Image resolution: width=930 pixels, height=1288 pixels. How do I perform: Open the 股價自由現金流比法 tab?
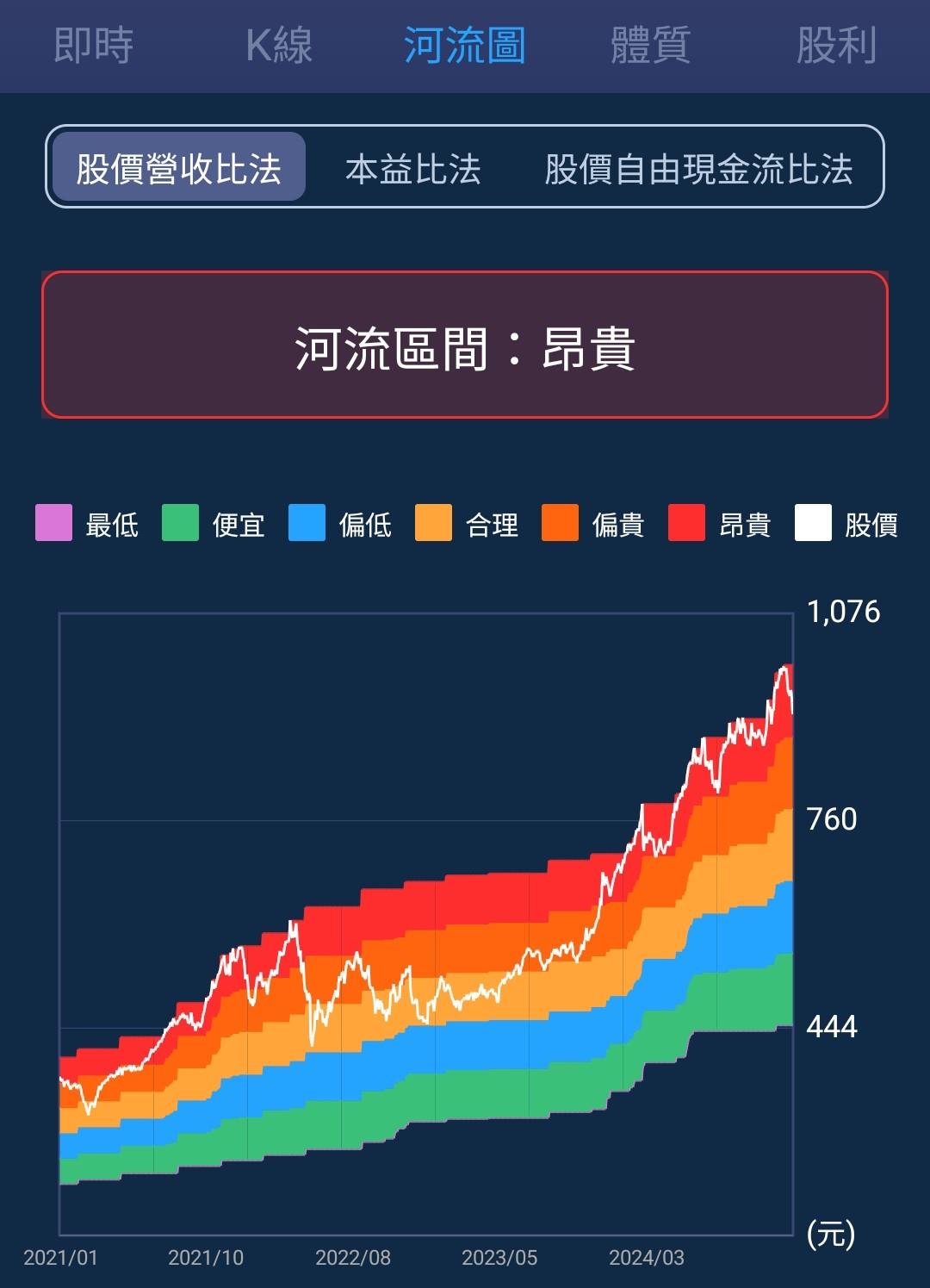tap(697, 171)
